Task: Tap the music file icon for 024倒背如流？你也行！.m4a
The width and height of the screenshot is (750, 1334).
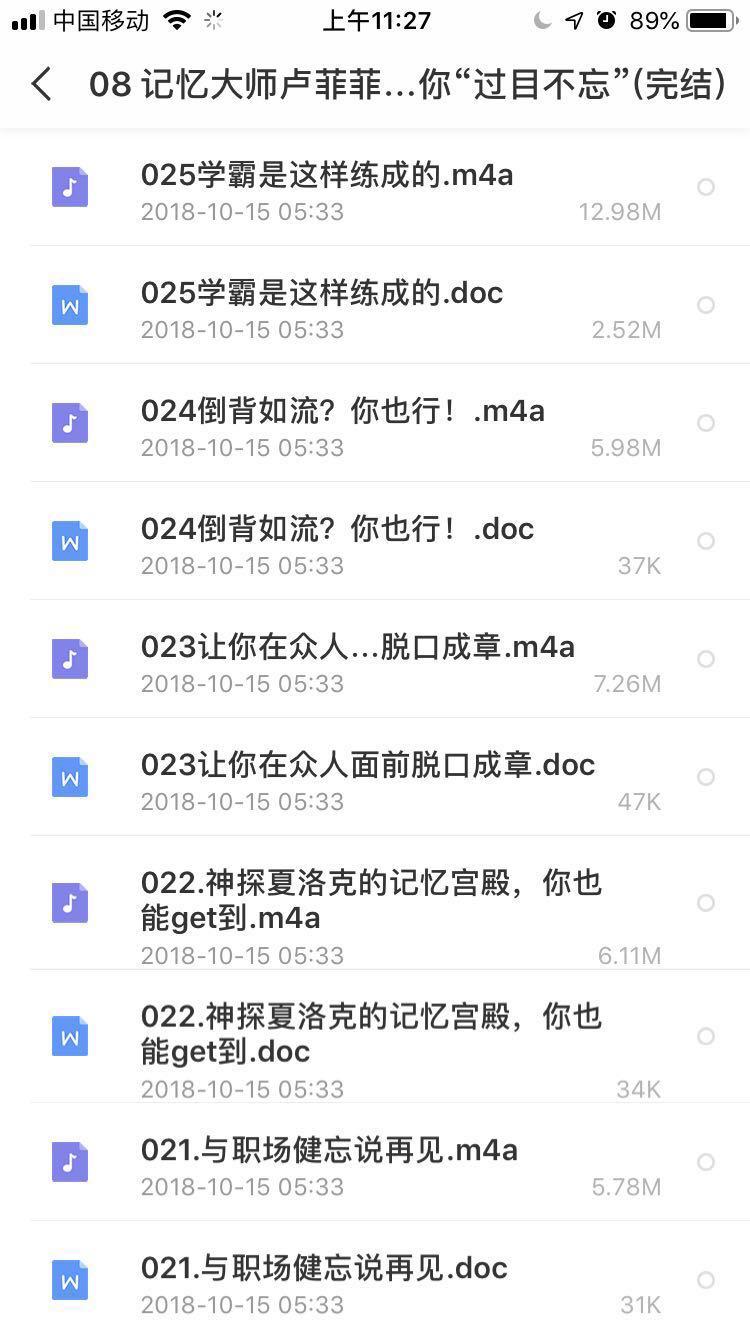Action: pos(69,423)
